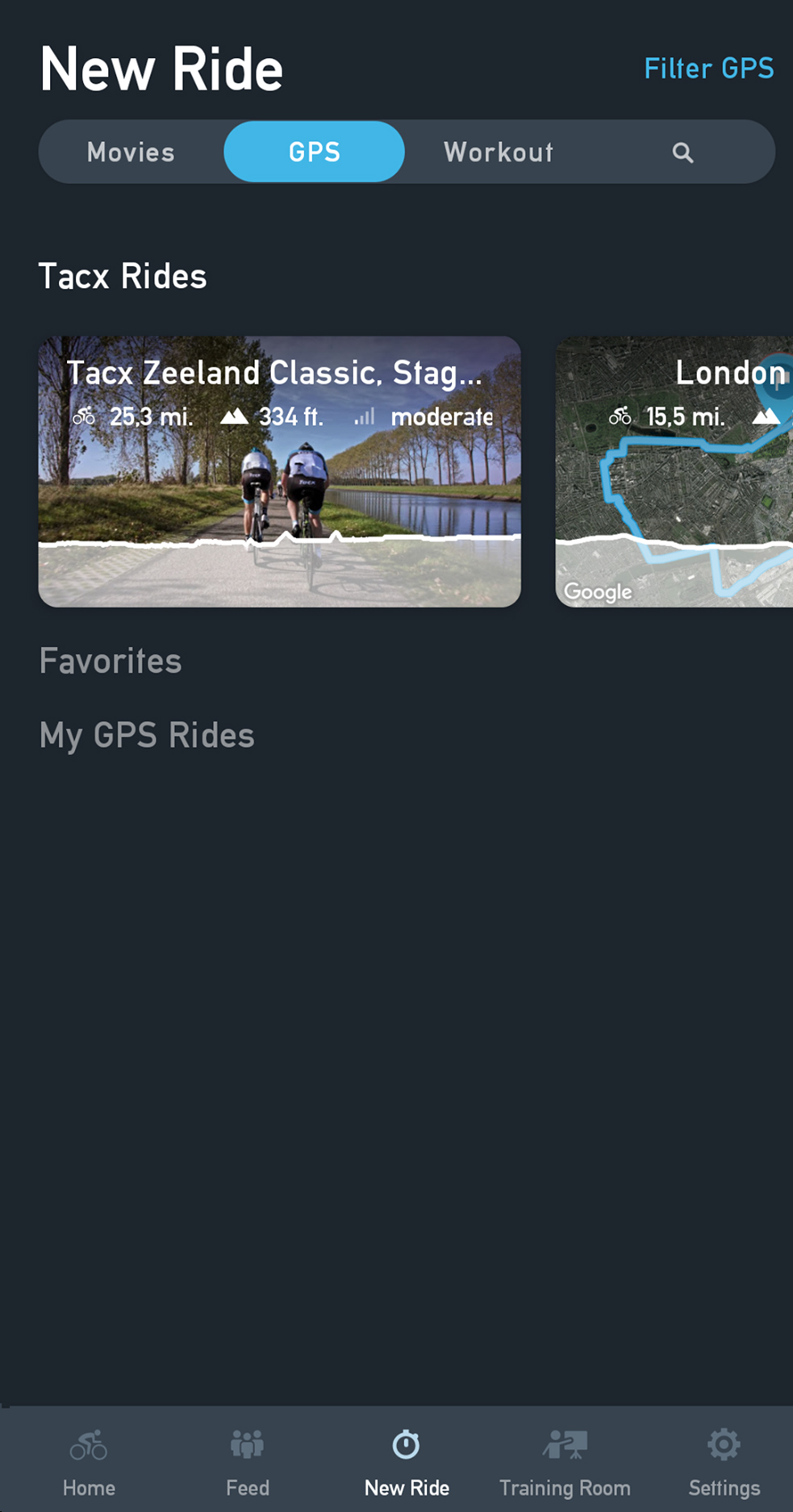Tap the elevation mountain icon showing 334 ft
Viewport: 793px width, 1512px height.
click(235, 416)
